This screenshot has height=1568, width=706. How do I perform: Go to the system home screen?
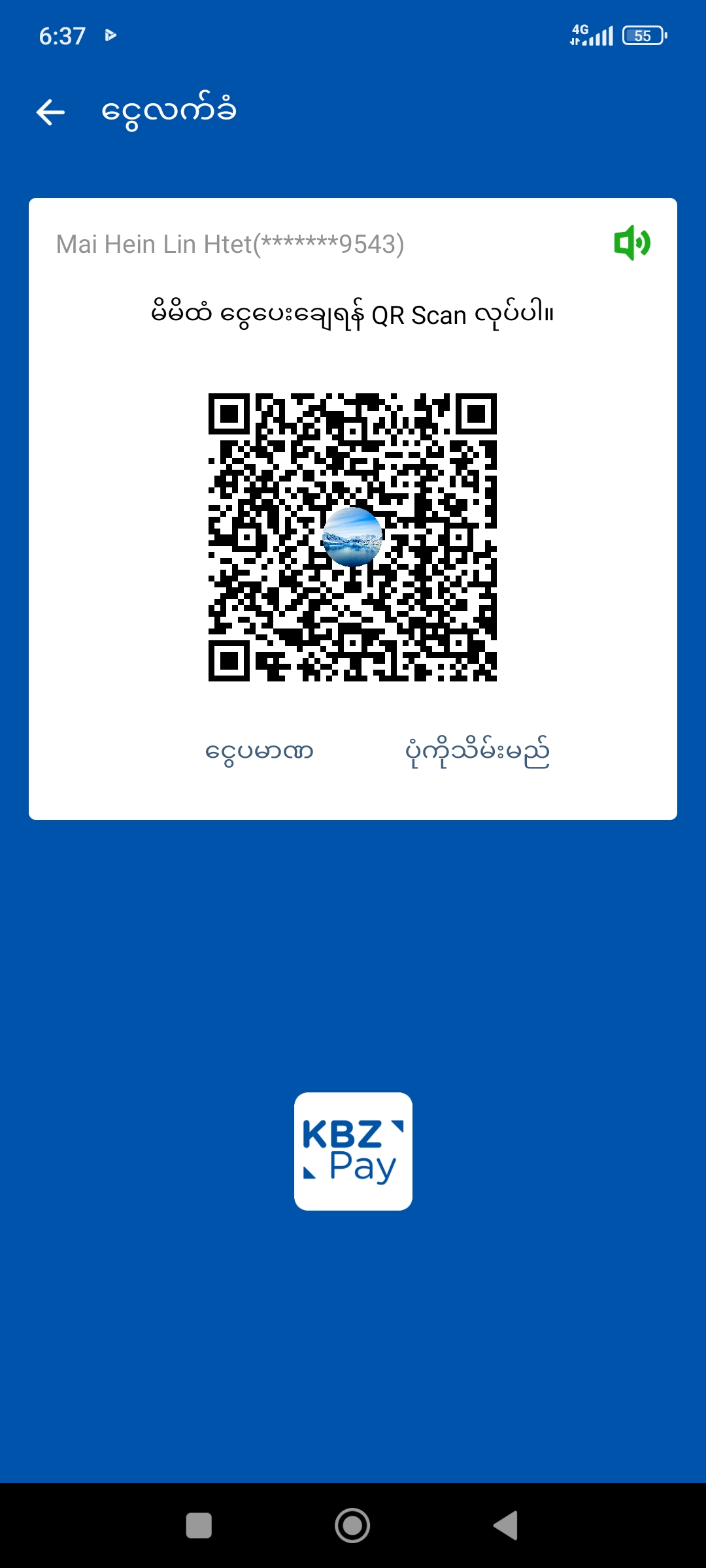click(x=352, y=1526)
